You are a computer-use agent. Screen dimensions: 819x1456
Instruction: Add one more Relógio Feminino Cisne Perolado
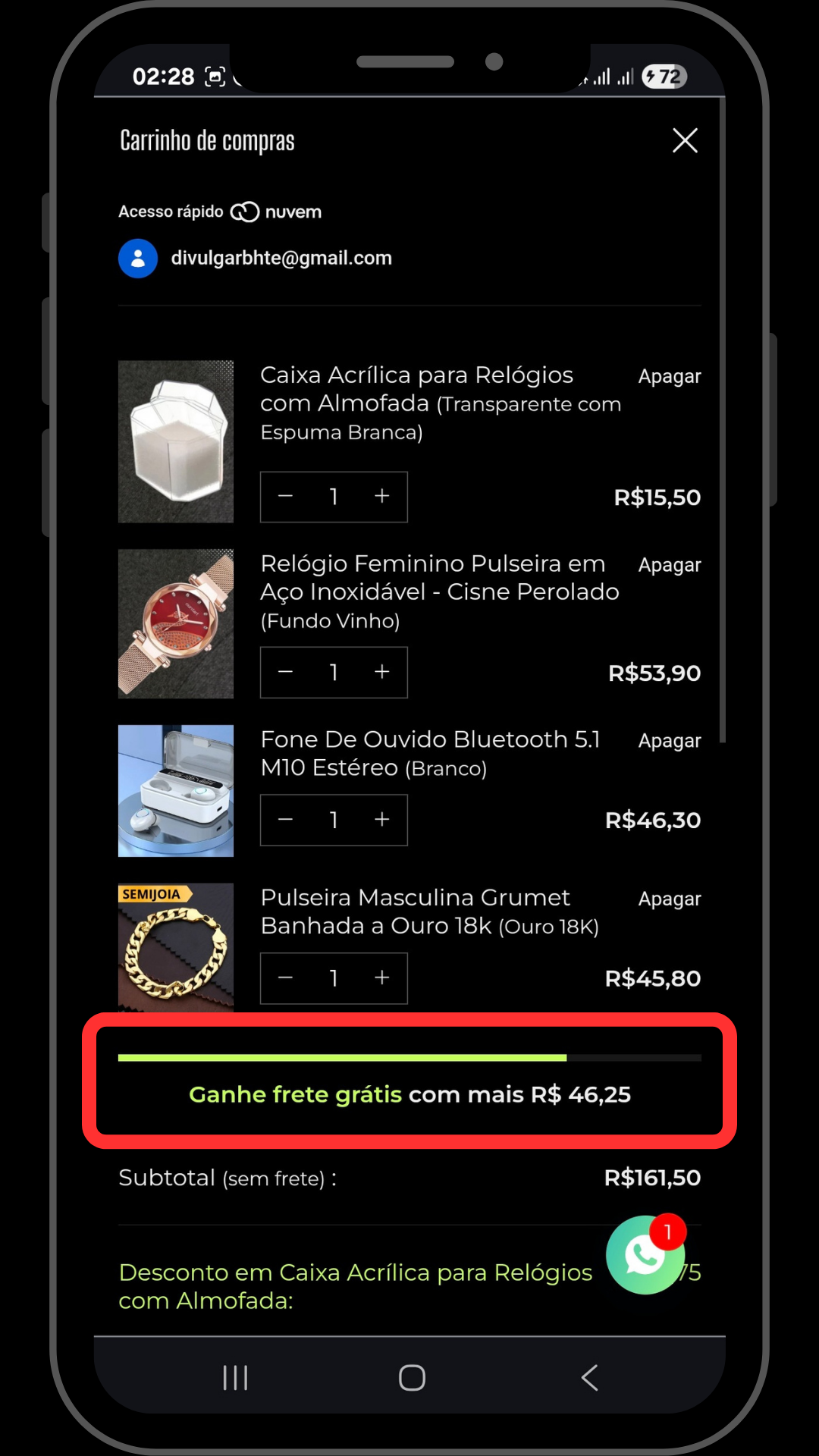coord(382,672)
